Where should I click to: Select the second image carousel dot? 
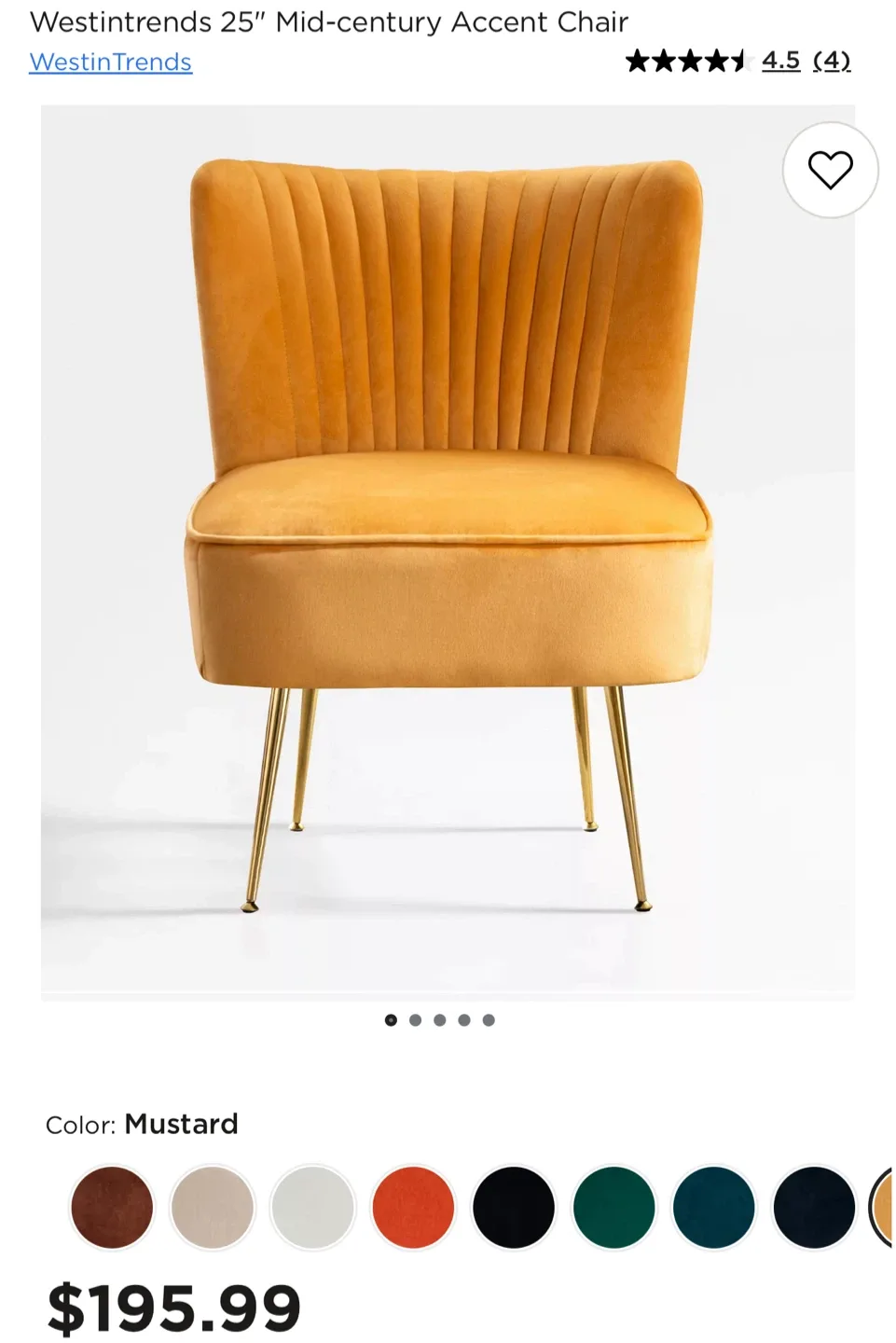[414, 1019]
